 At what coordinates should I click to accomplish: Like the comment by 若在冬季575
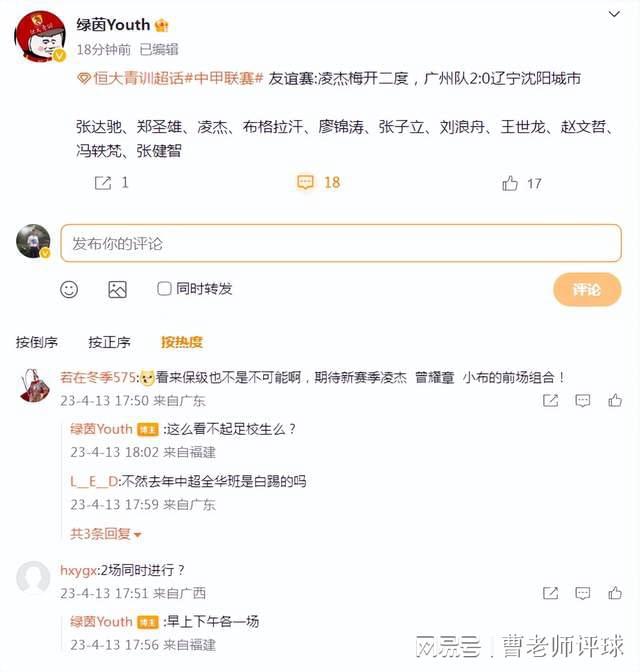pos(615,401)
